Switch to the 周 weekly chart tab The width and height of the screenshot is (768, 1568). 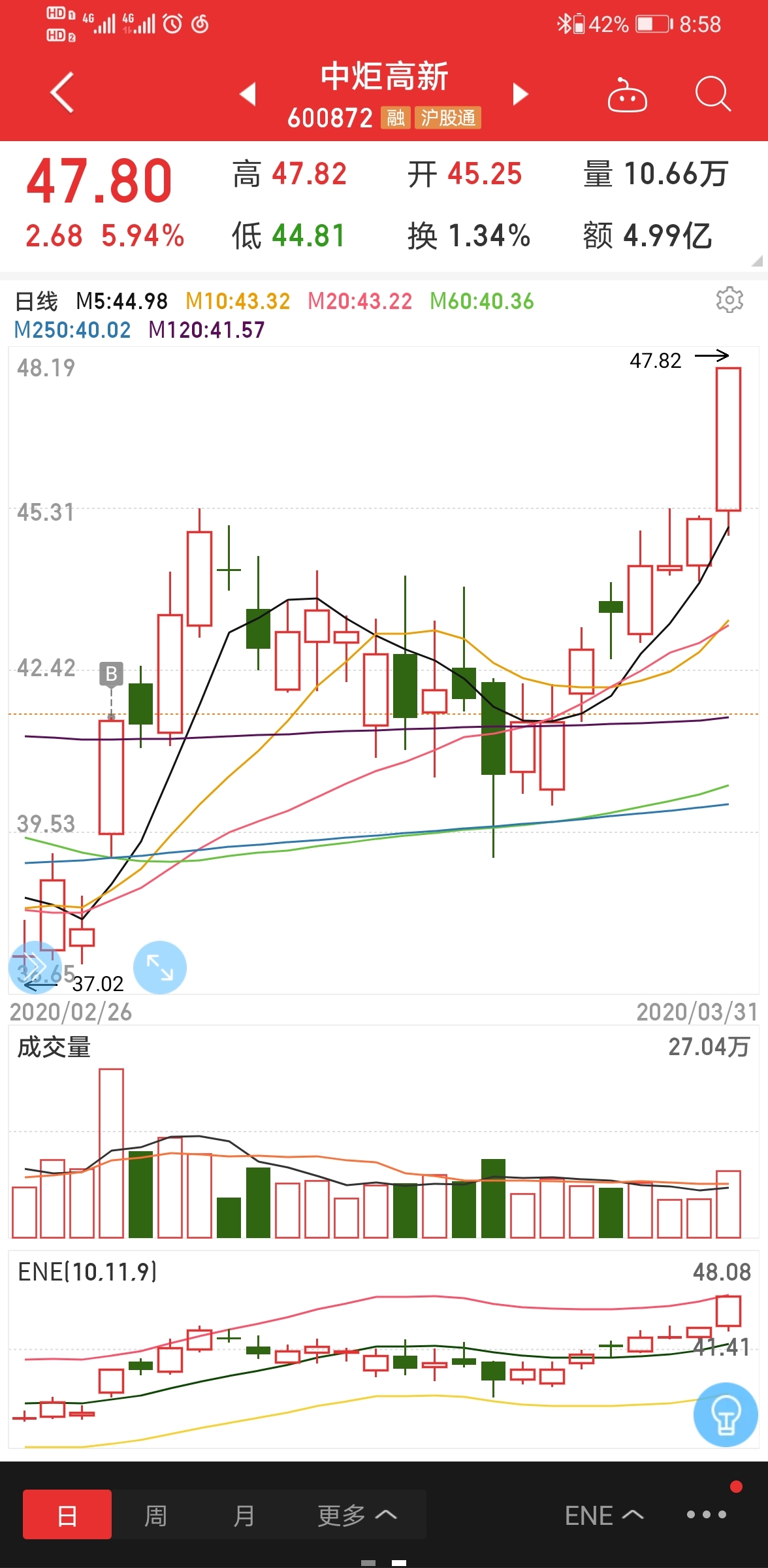tap(155, 1514)
